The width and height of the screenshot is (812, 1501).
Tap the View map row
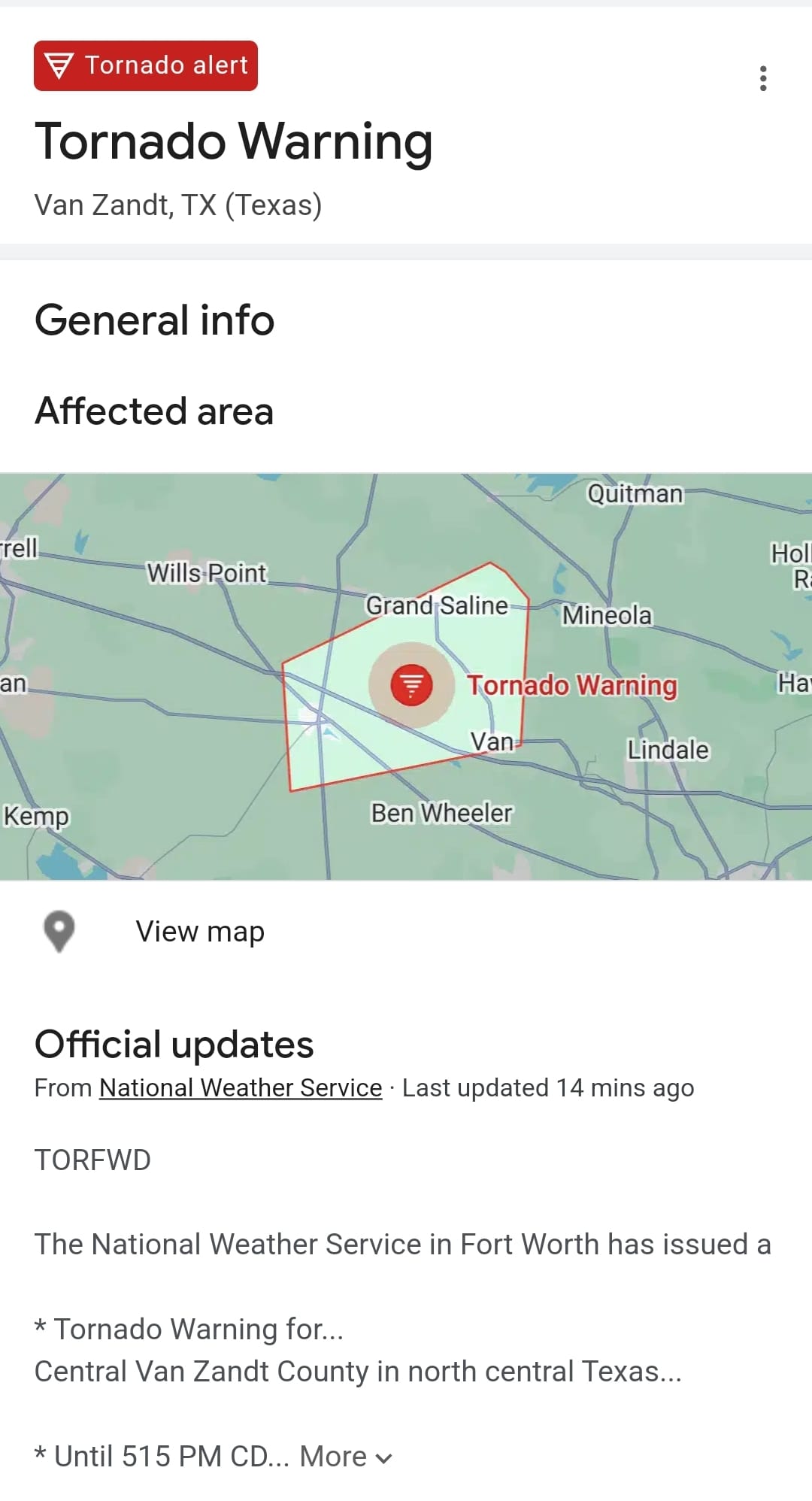[x=406, y=932]
